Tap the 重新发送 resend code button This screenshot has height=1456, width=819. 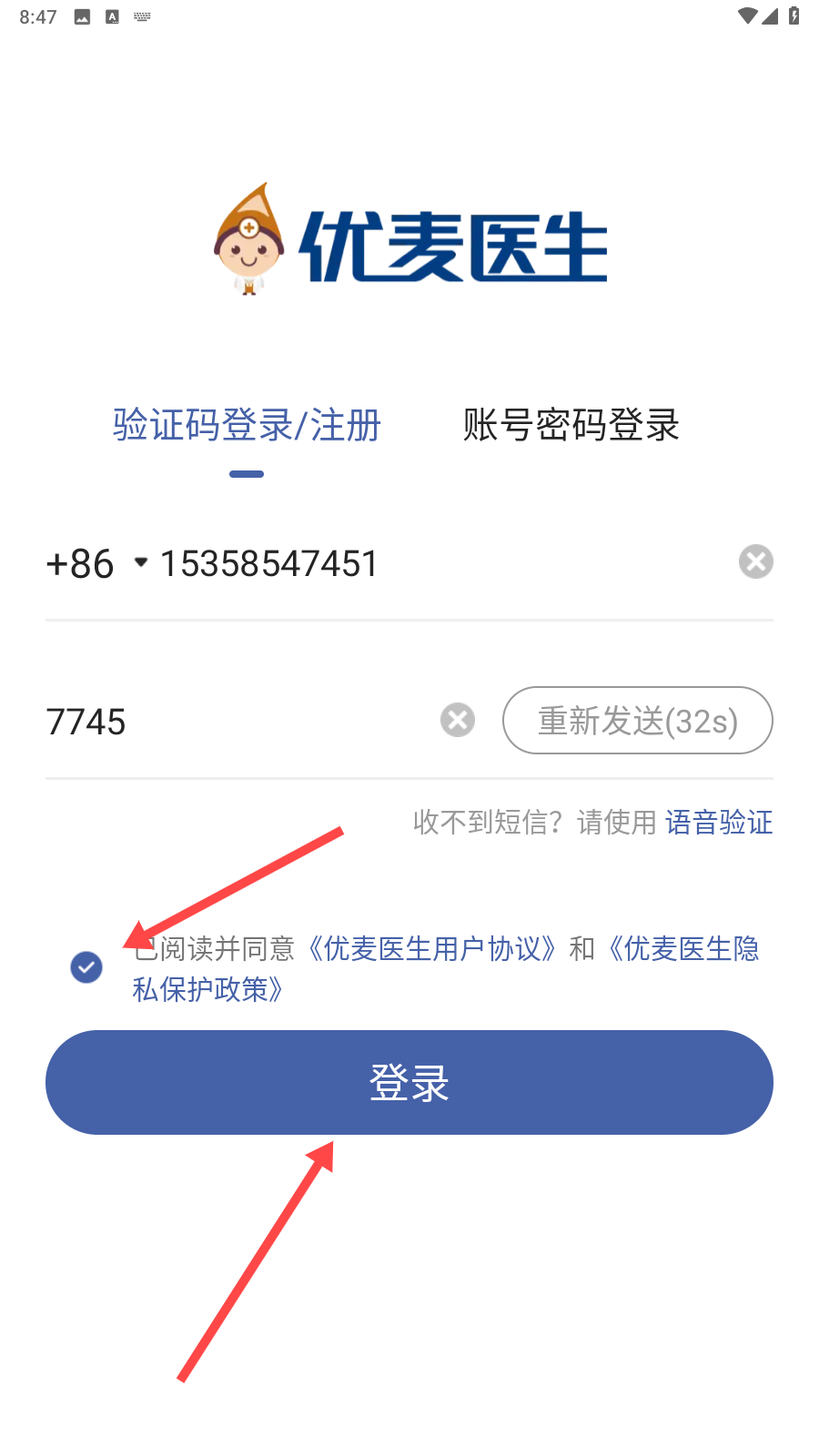[x=637, y=721]
